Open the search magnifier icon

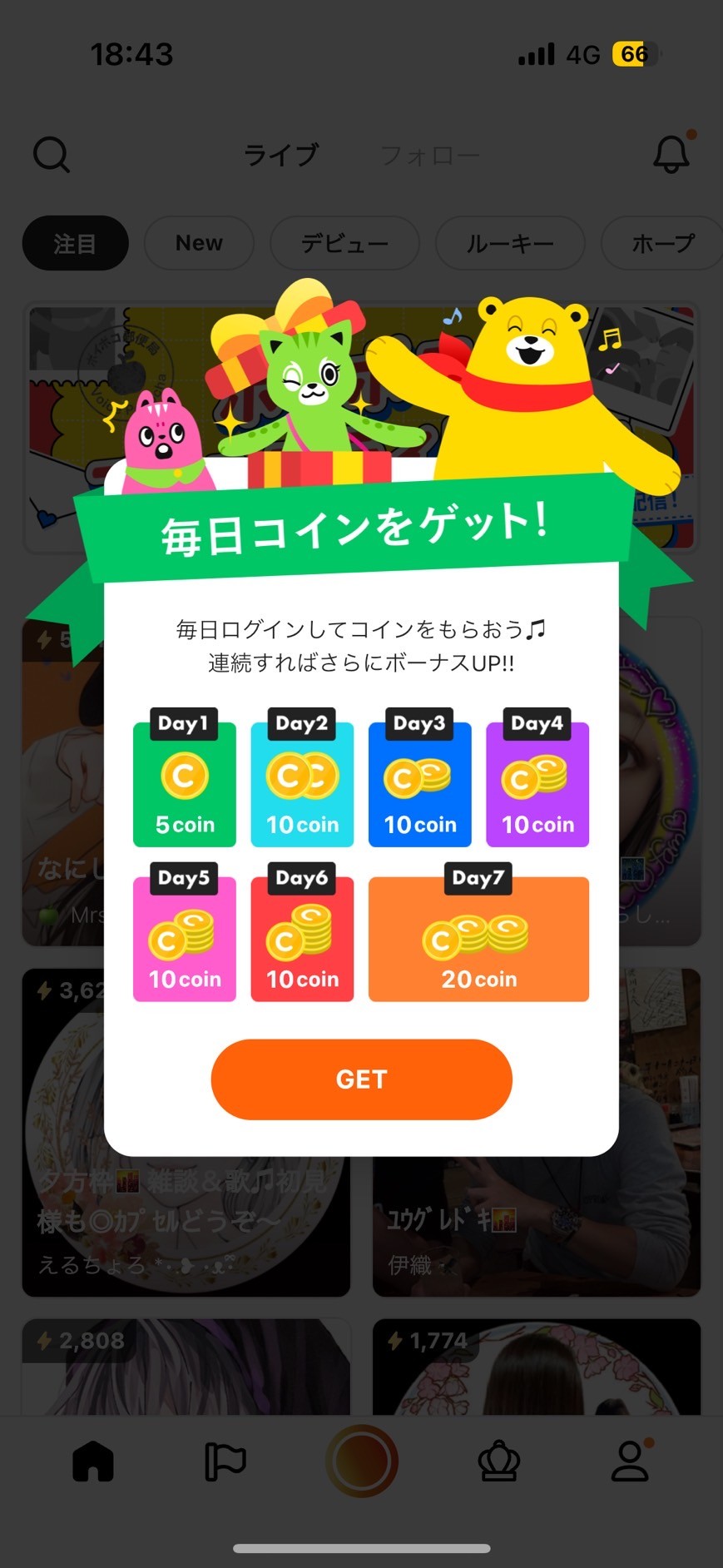coord(52,155)
